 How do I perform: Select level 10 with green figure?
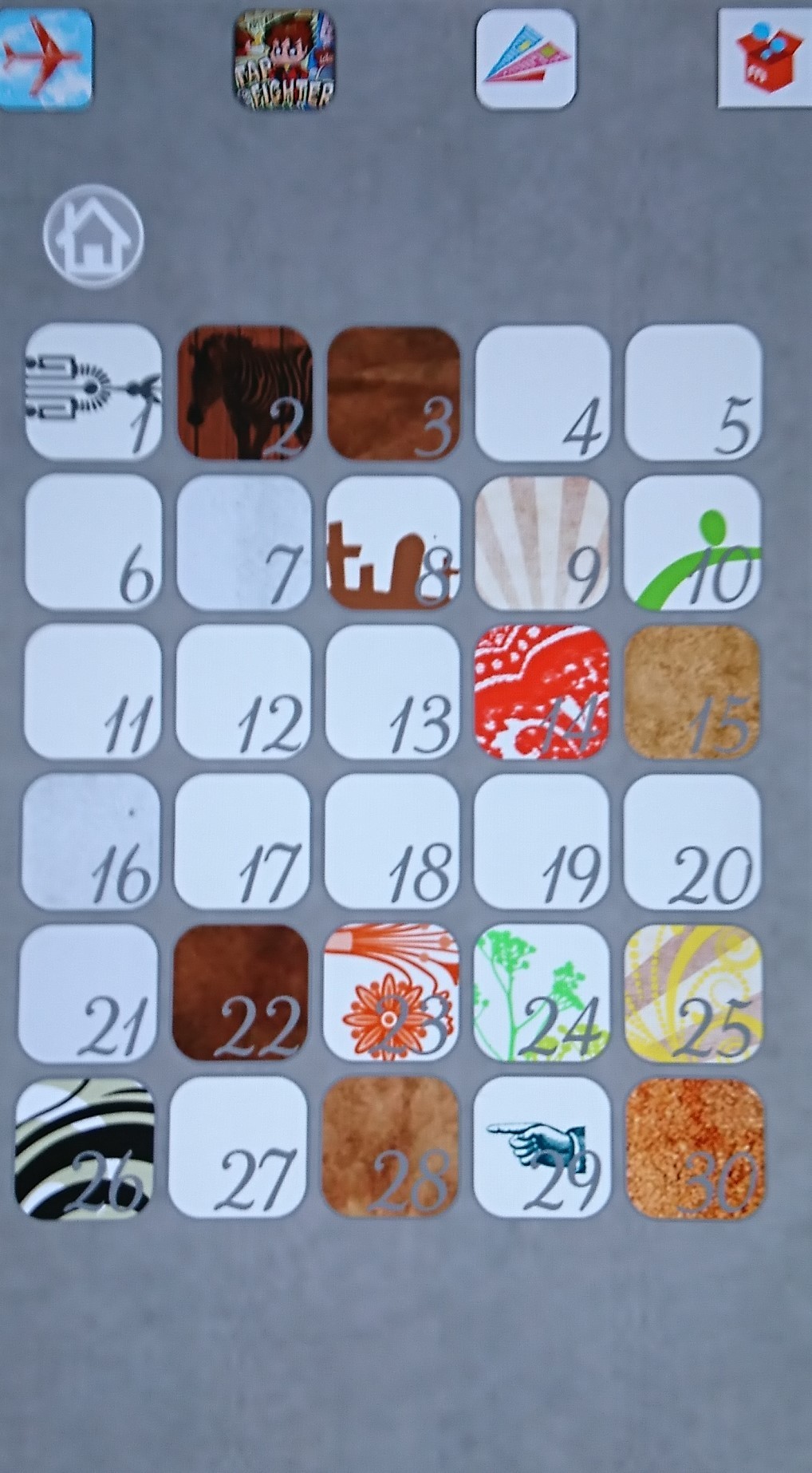692,542
